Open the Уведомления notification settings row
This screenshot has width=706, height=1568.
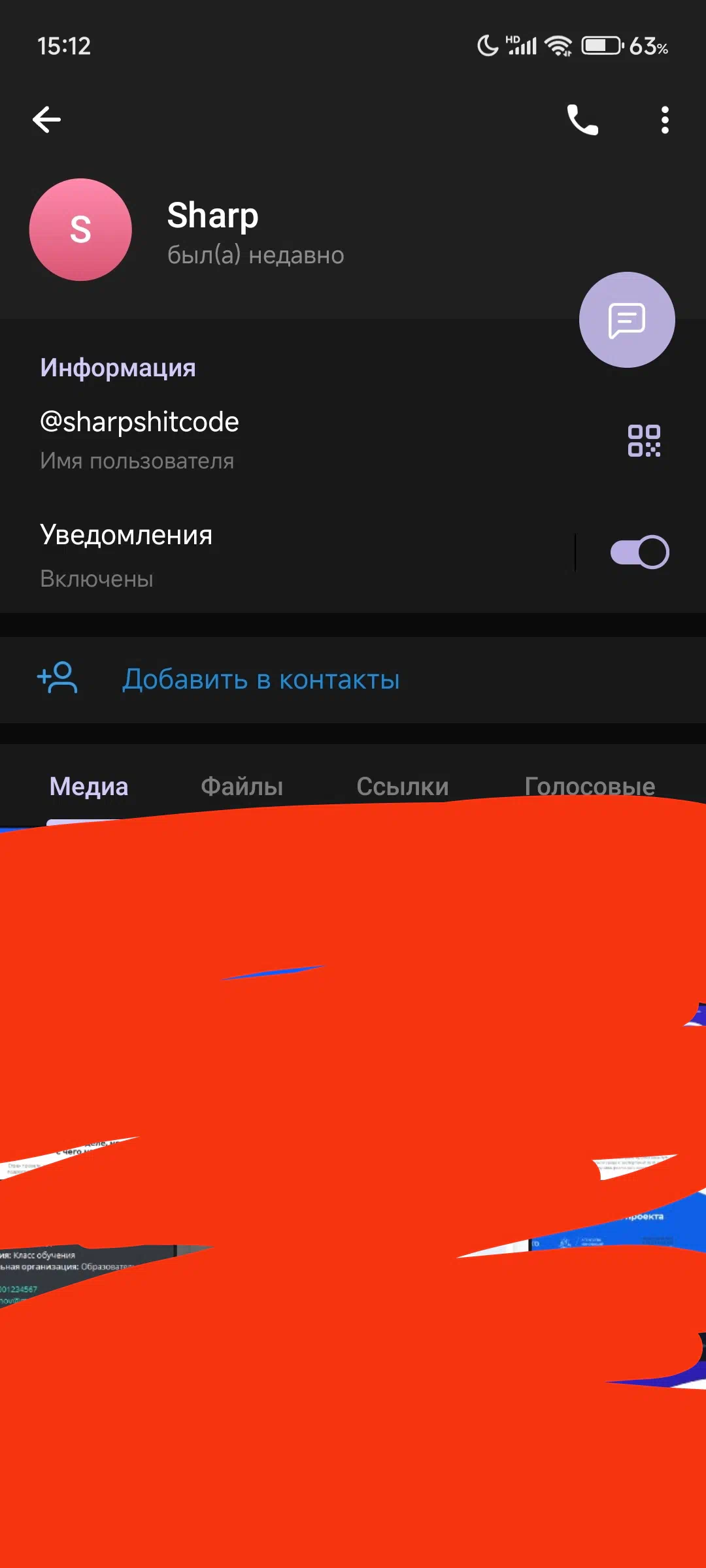288,555
